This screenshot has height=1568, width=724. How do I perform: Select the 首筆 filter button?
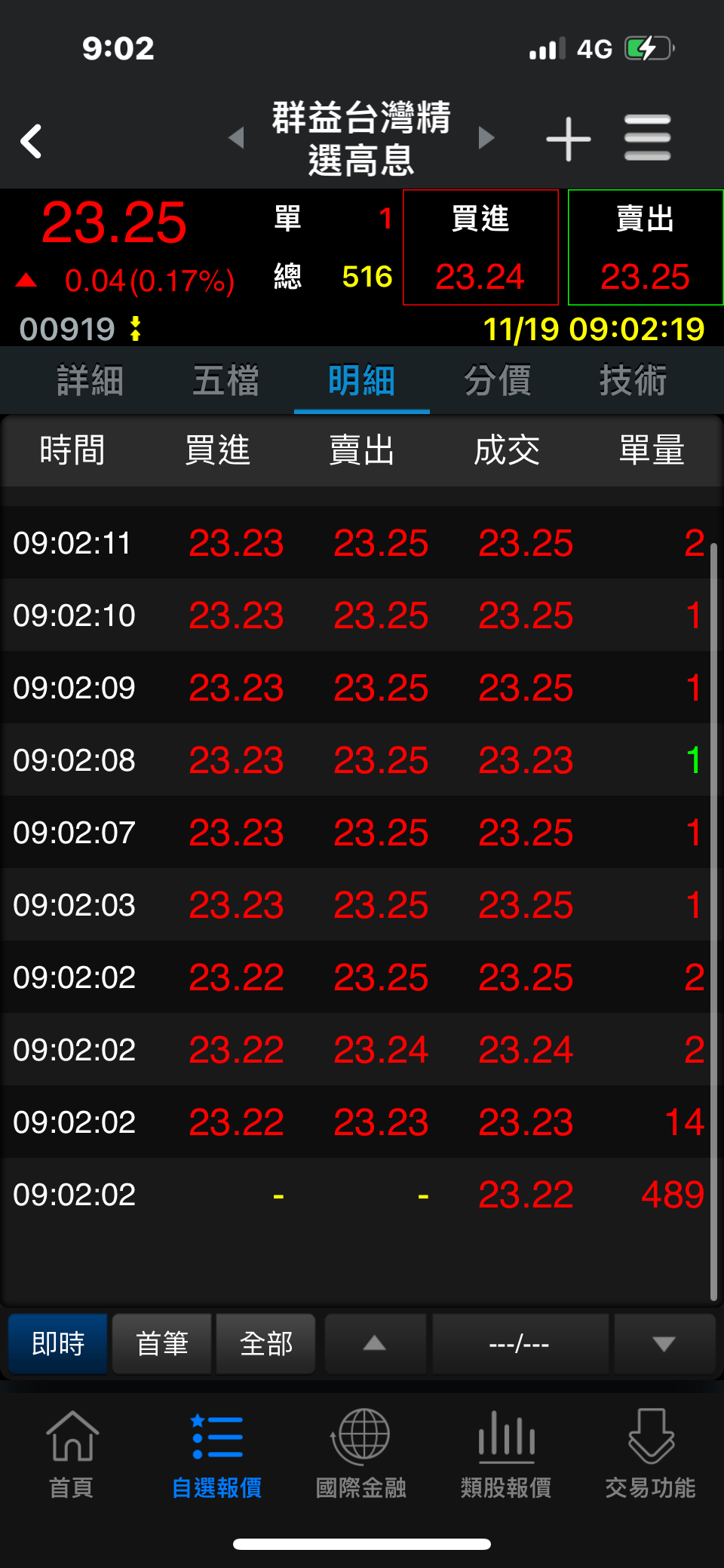(x=162, y=1343)
